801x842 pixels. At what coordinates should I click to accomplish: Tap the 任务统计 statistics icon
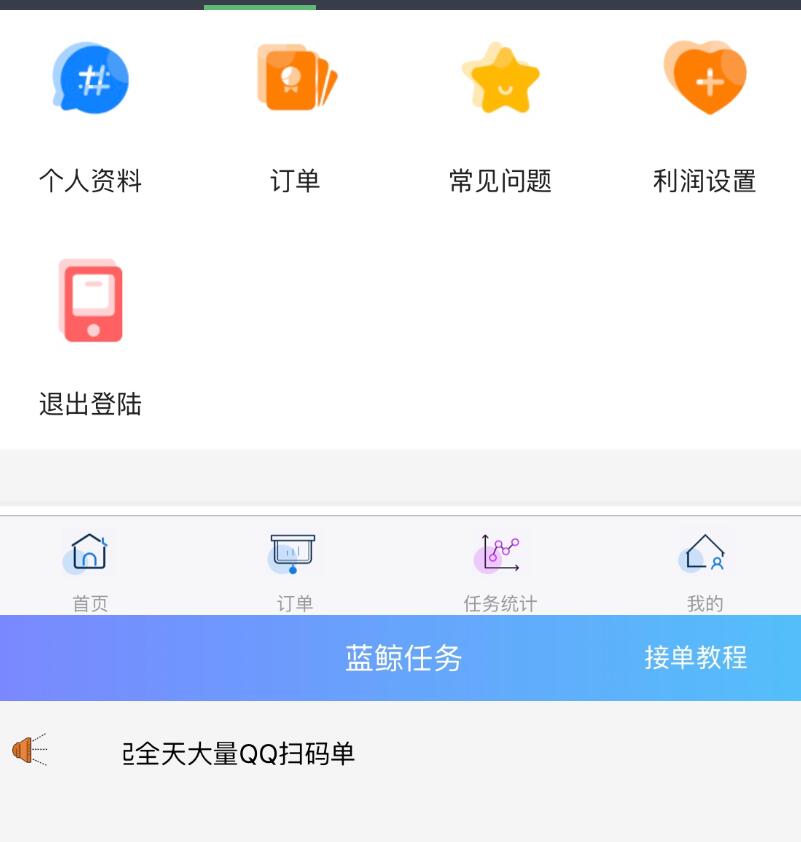coord(498,550)
